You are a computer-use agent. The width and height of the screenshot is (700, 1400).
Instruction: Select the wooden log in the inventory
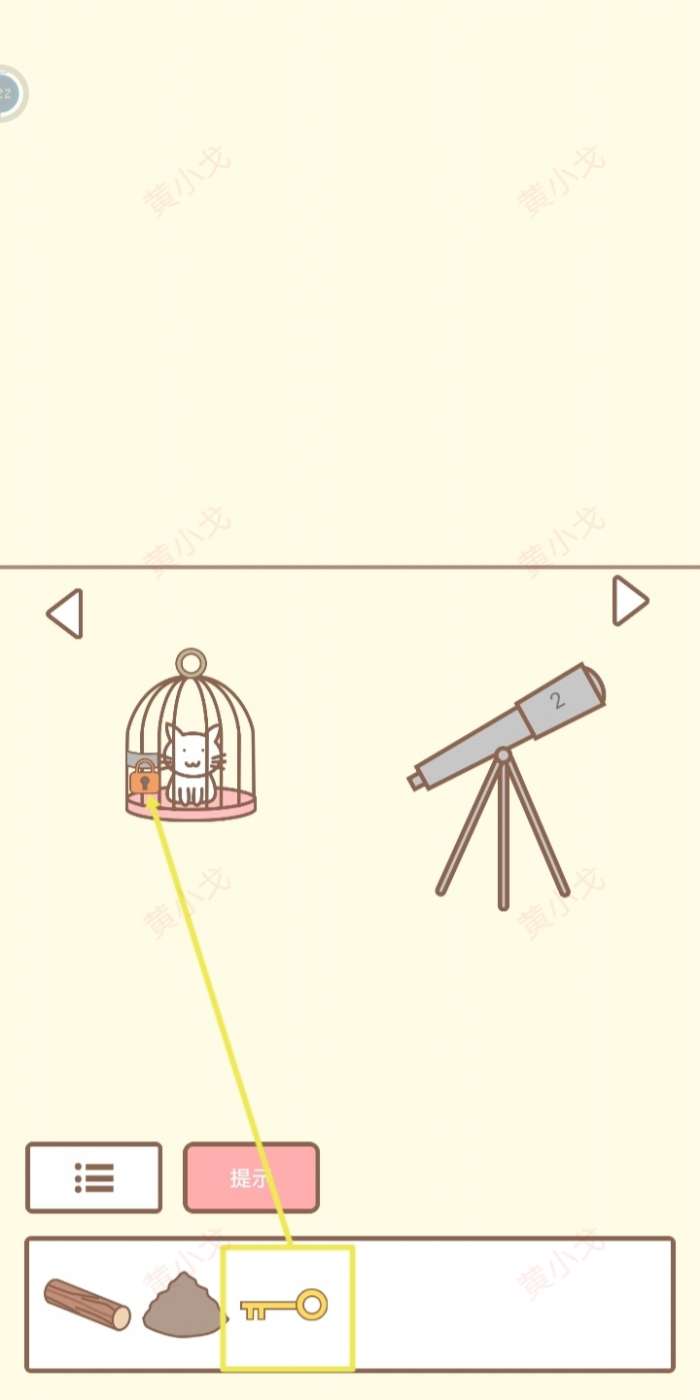[x=87, y=1304]
